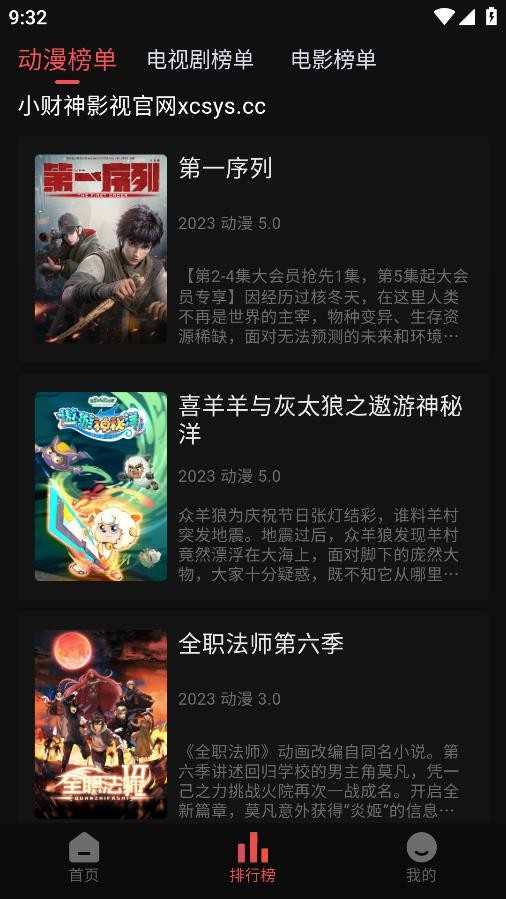
Task: Go to the 首页 tab
Action: click(84, 857)
